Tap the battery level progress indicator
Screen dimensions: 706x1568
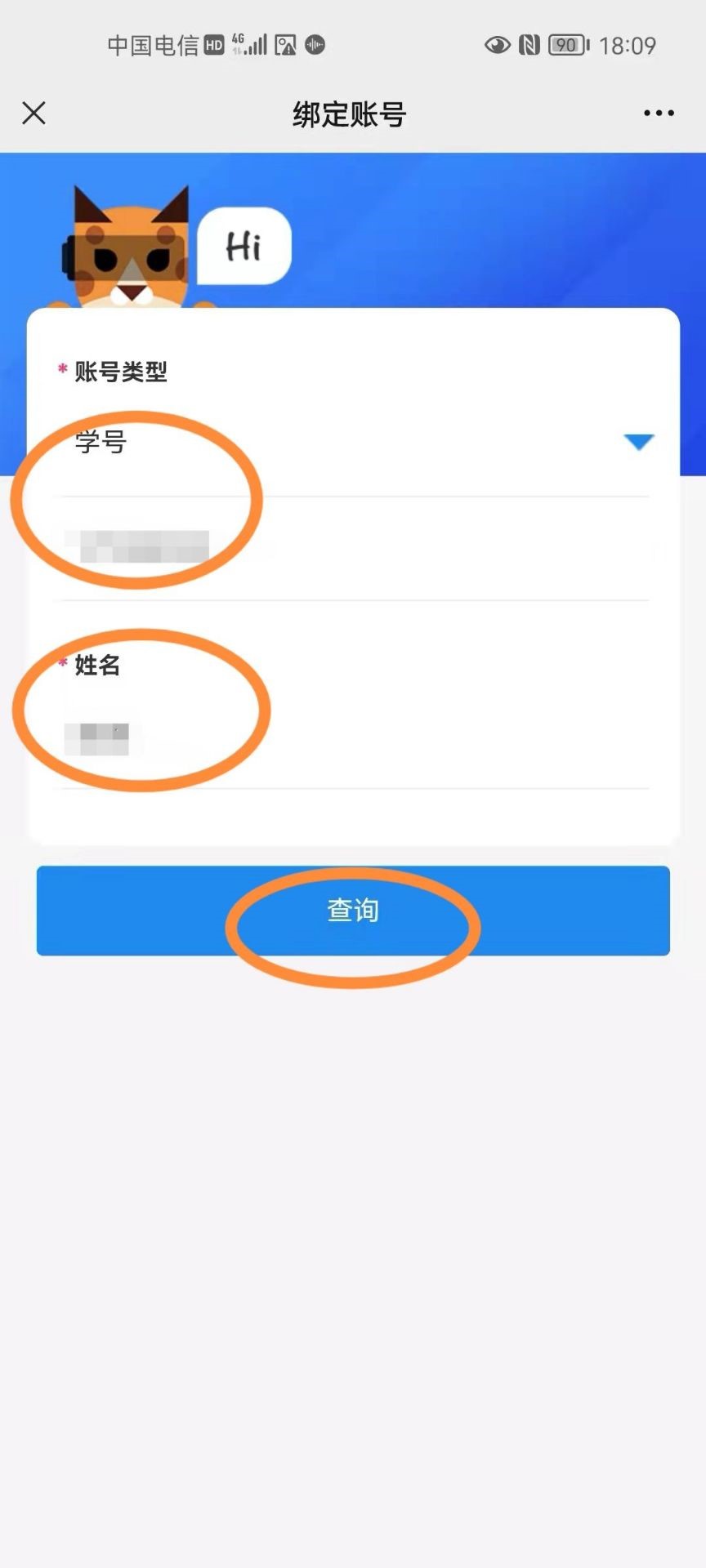click(565, 46)
